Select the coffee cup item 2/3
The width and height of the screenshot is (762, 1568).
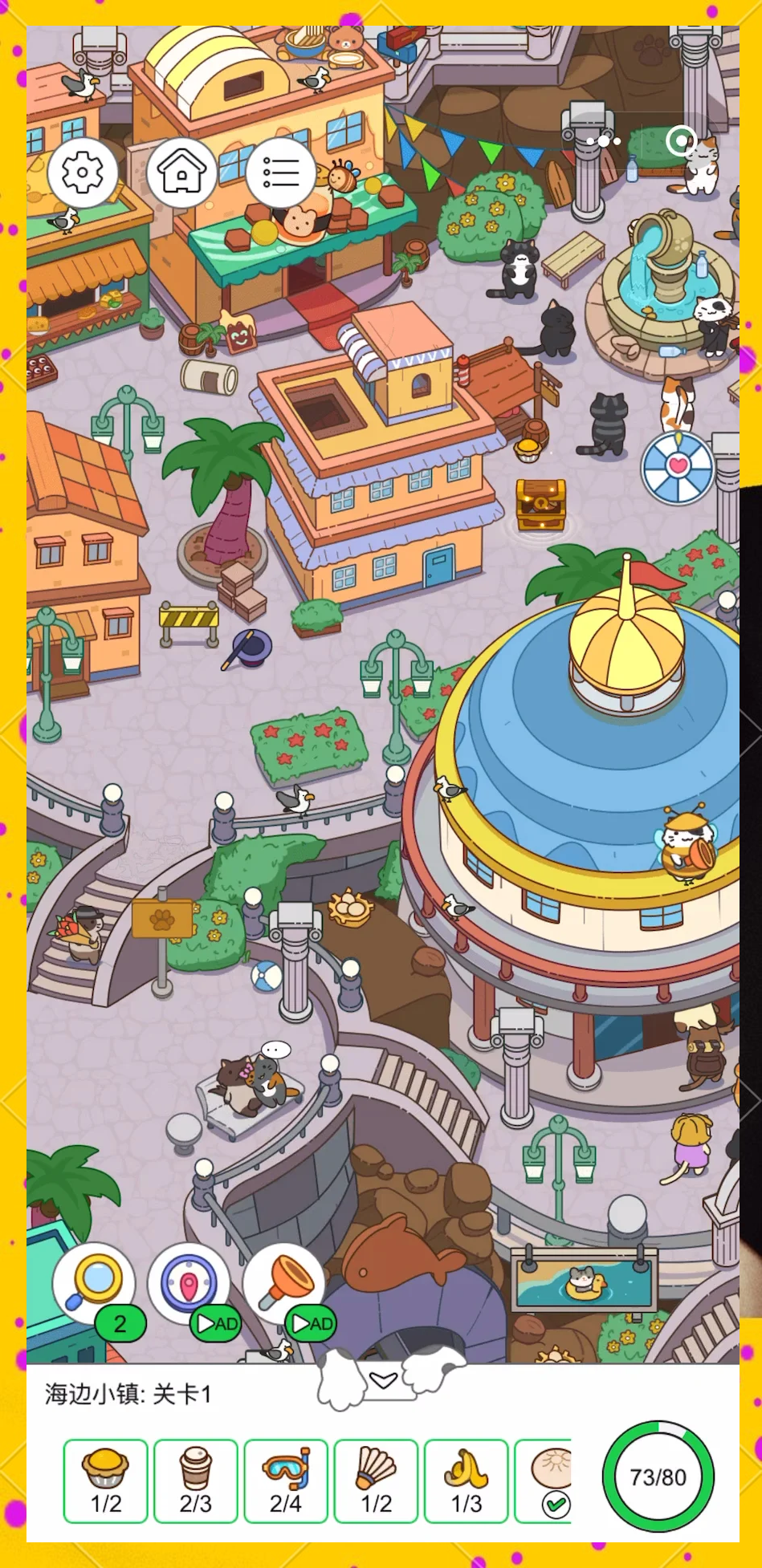tap(196, 1481)
